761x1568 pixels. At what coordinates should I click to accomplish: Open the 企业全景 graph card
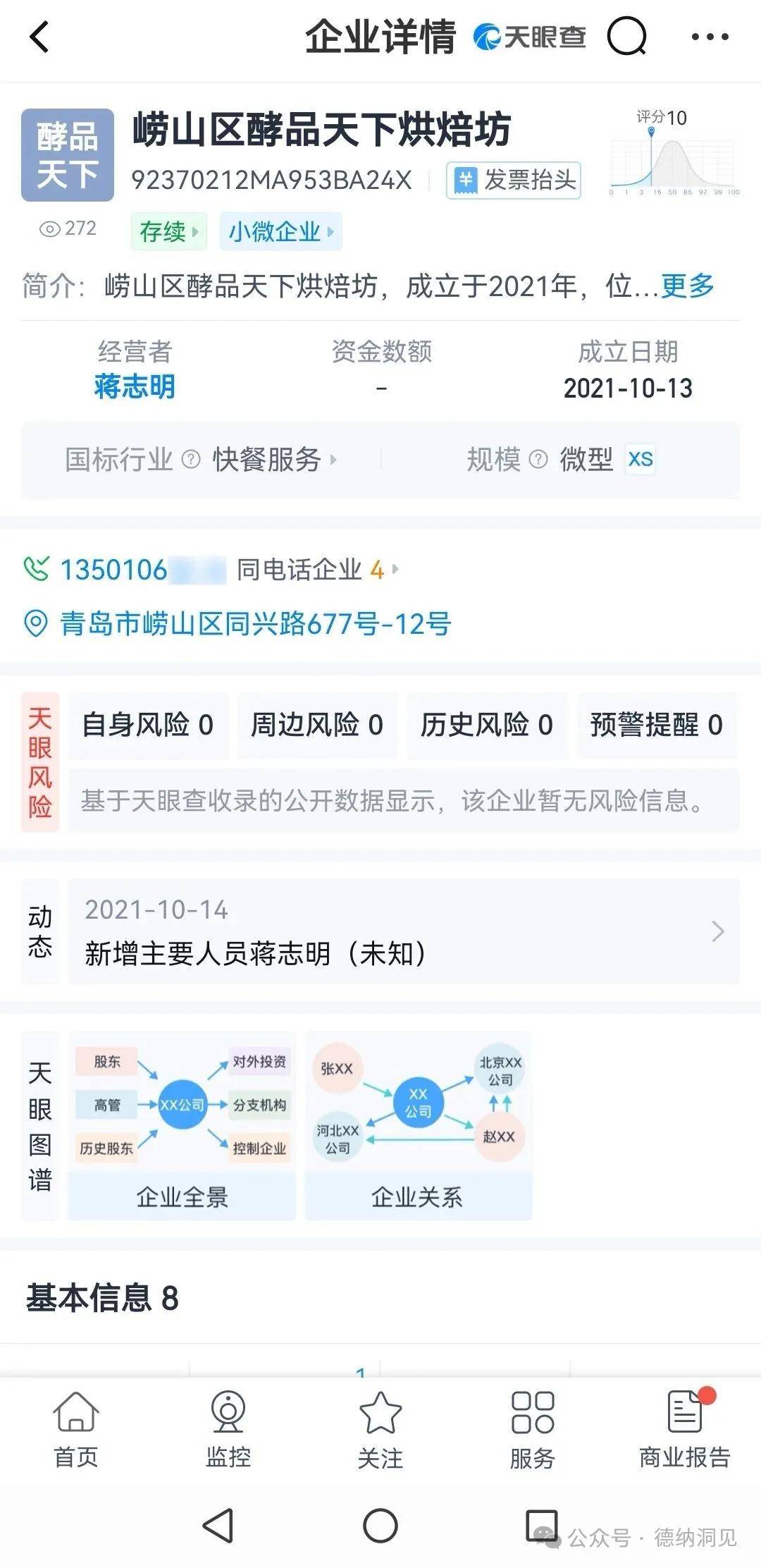coord(182,1126)
